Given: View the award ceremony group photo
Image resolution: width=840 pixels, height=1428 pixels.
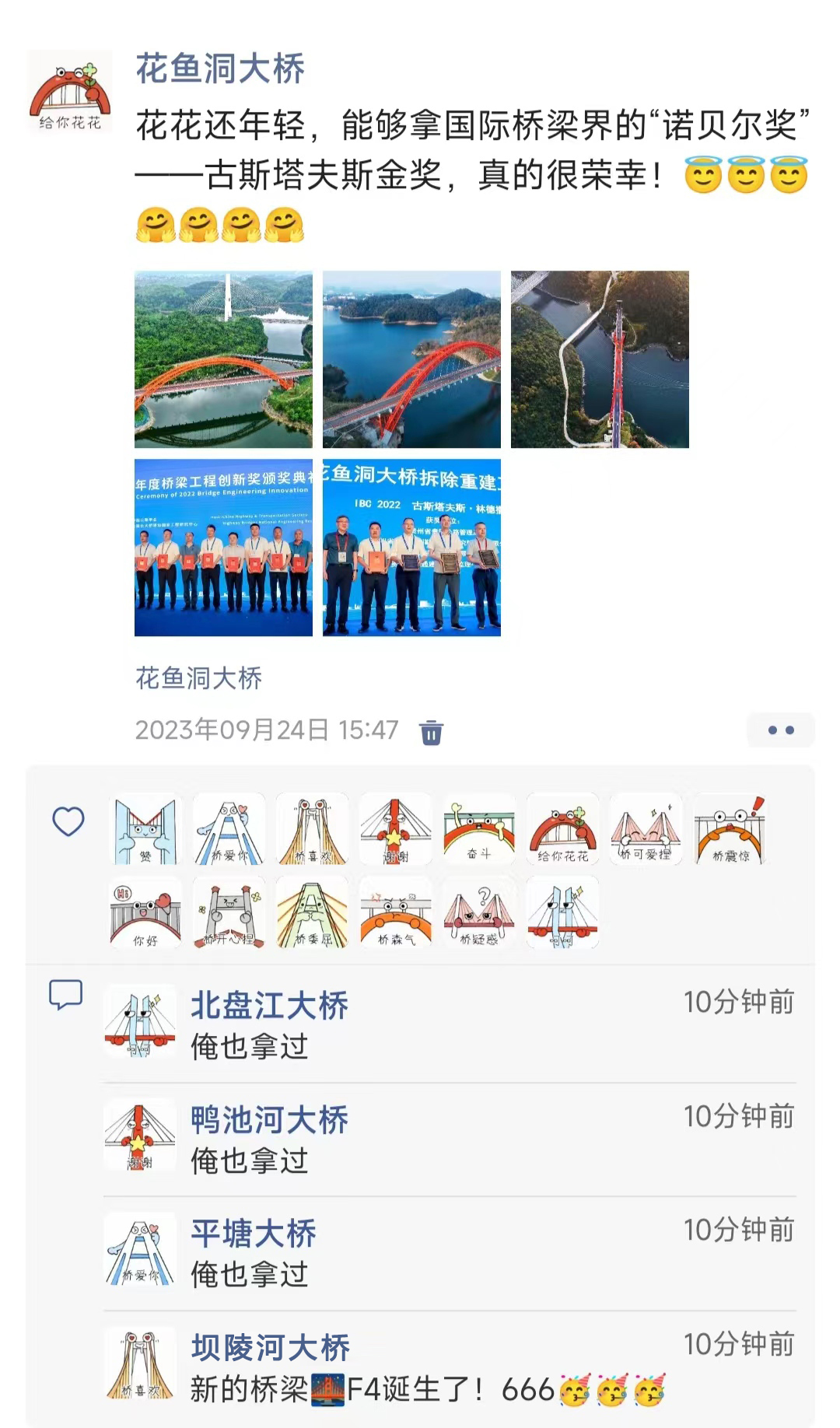Looking at the screenshot, I should click(x=223, y=548).
